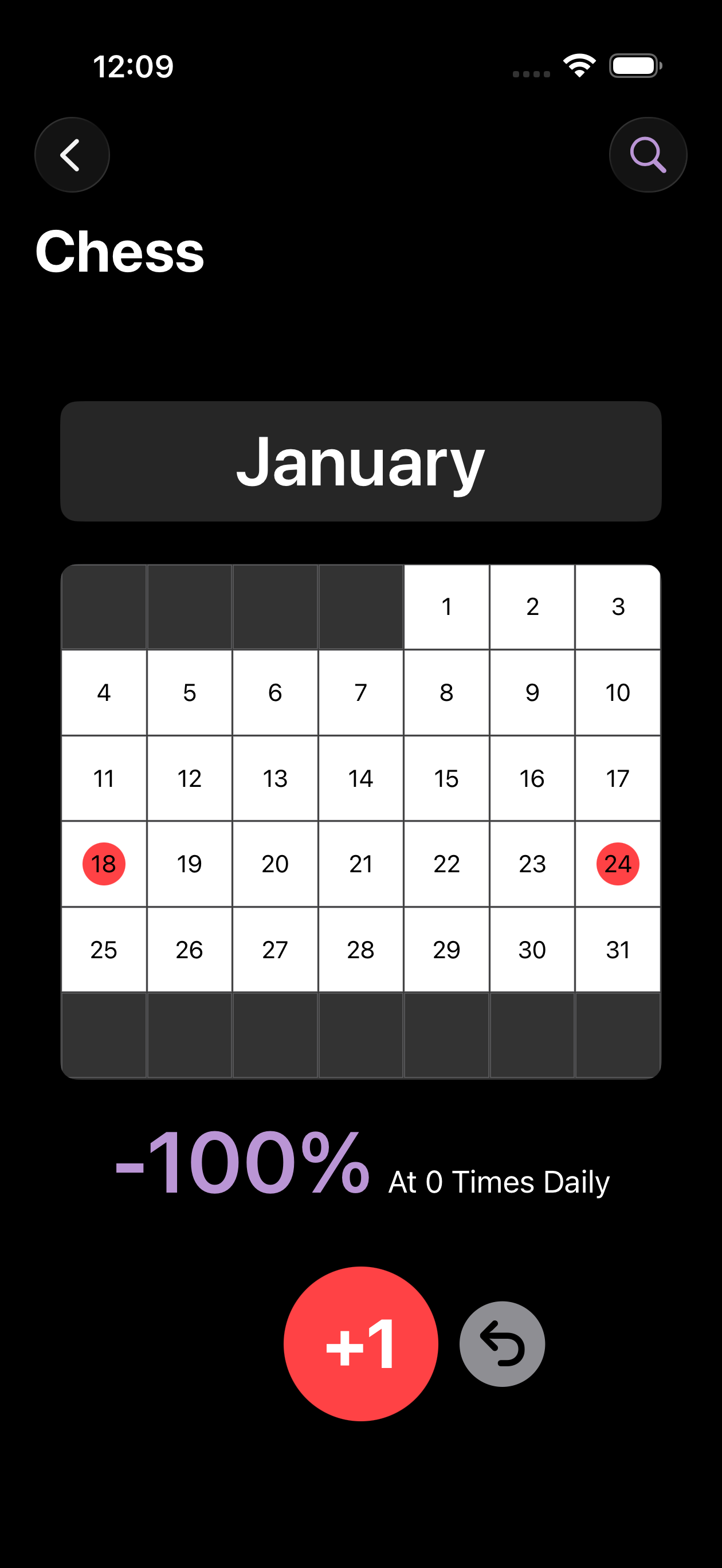This screenshot has width=722, height=1568.
Task: Go back to the previous screen
Action: click(x=72, y=155)
